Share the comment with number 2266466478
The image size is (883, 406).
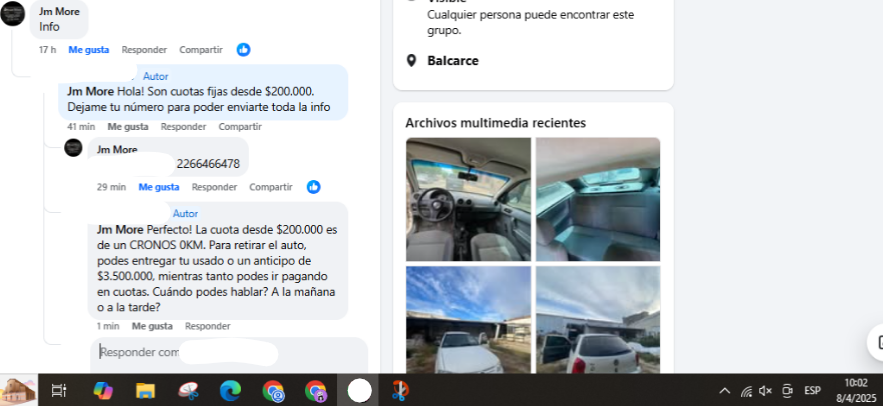[270, 187]
